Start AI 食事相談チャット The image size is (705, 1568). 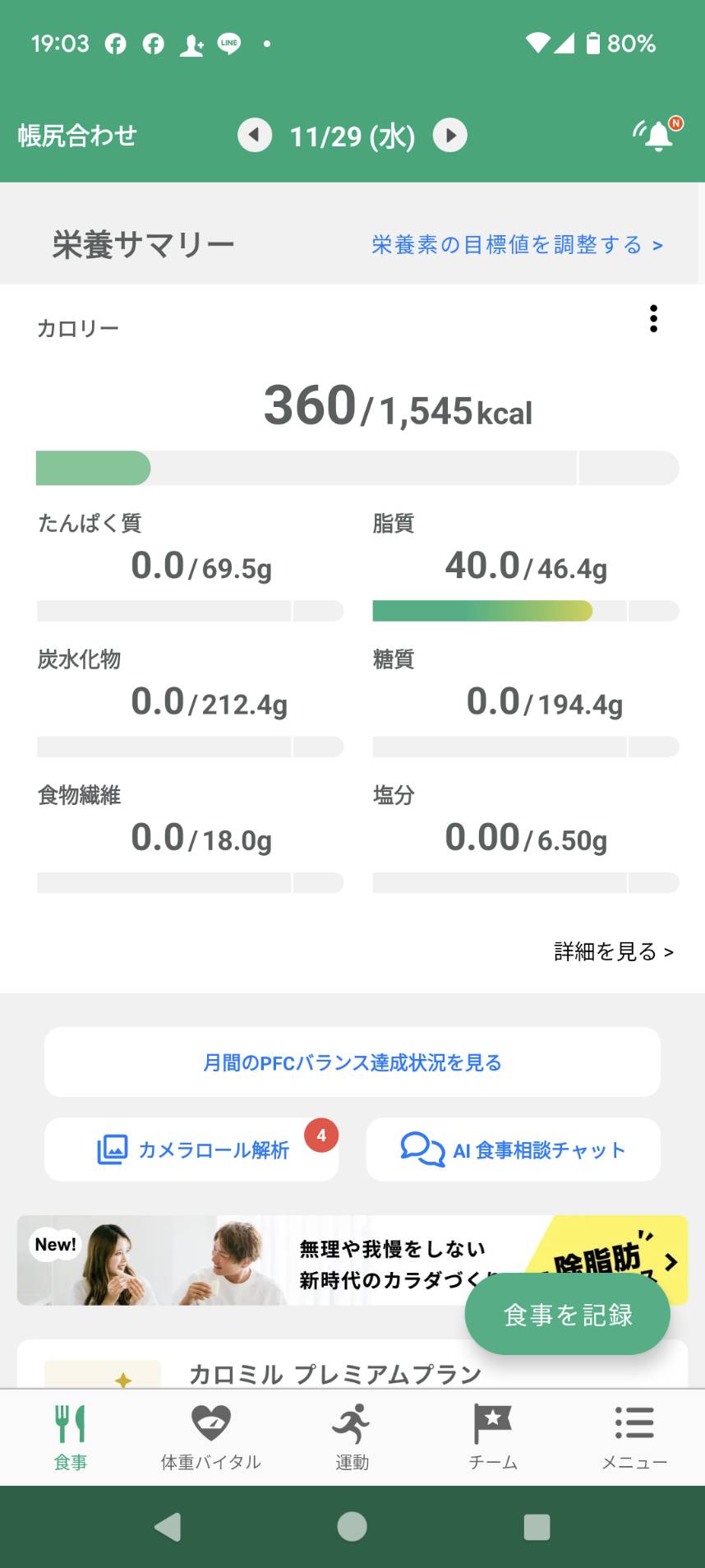(514, 1149)
